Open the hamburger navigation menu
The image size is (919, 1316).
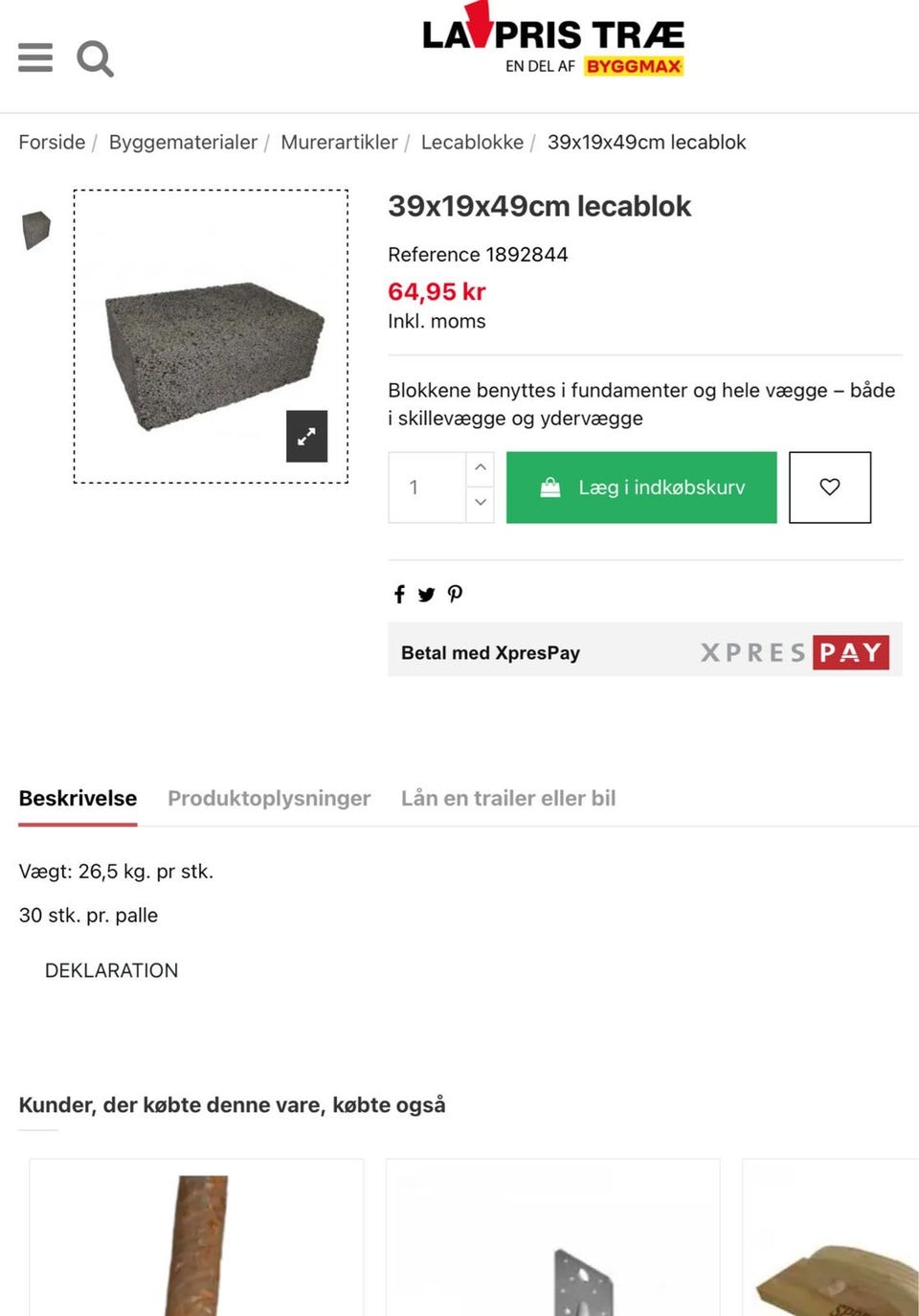[x=34, y=58]
